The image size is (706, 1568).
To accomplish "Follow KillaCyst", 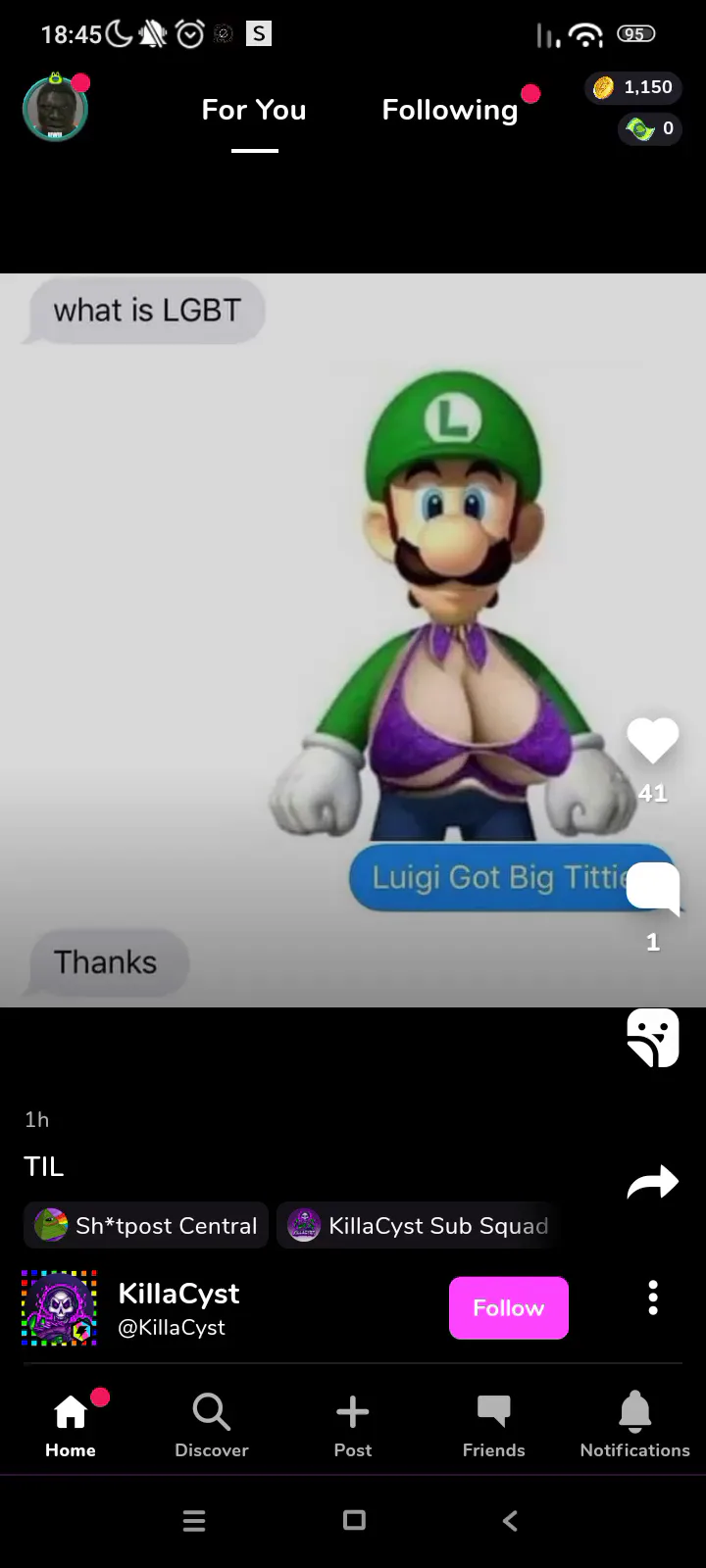I will [508, 1307].
